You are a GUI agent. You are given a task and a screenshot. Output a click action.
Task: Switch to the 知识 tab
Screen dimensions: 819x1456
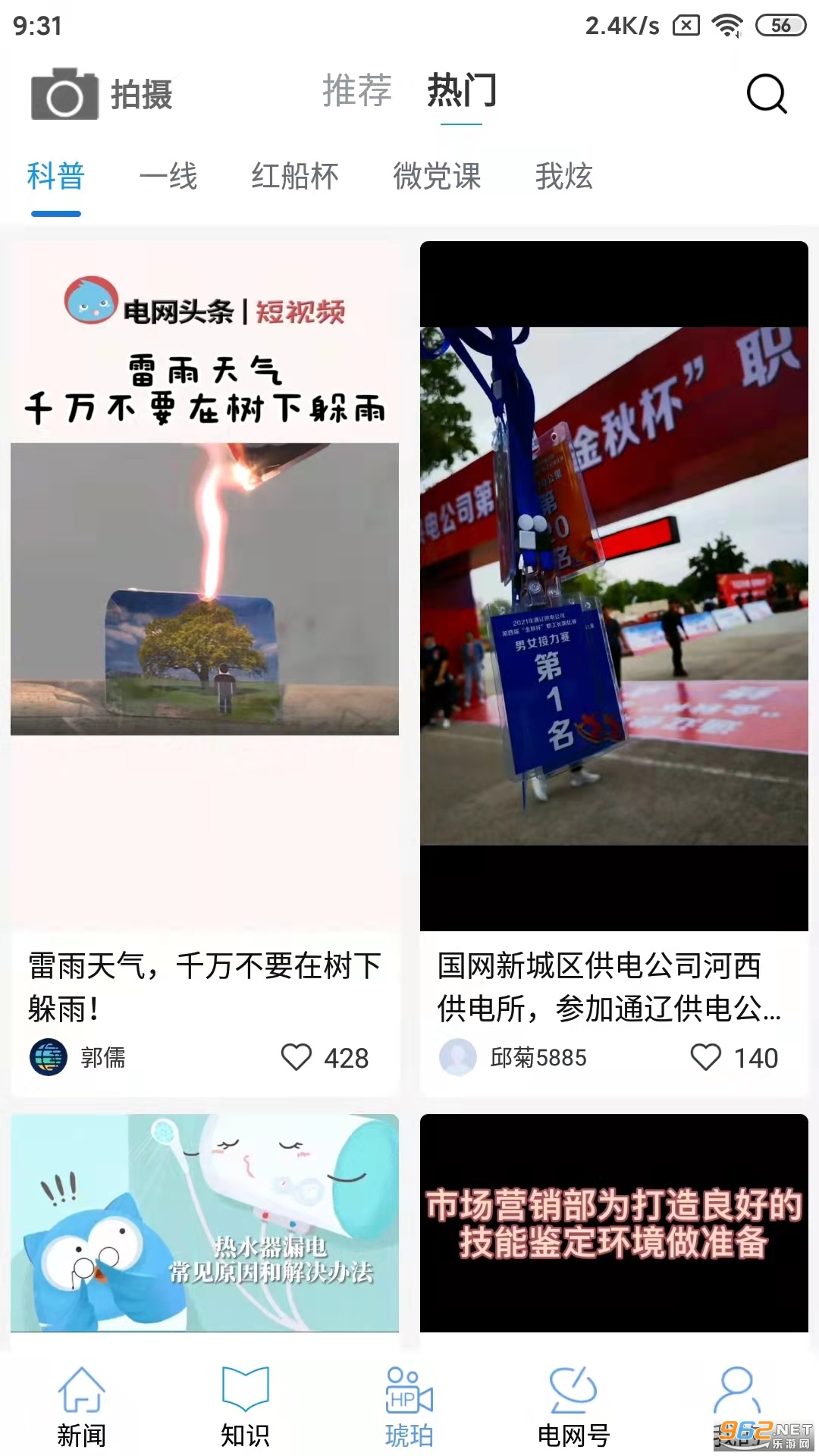click(x=246, y=1407)
